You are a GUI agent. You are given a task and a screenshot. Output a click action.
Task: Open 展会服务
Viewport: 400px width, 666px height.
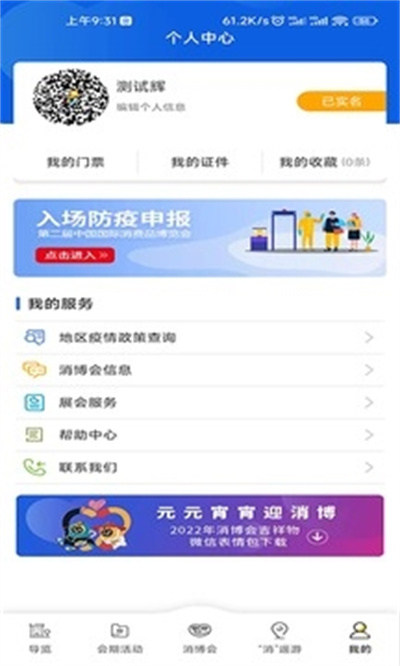(x=200, y=402)
